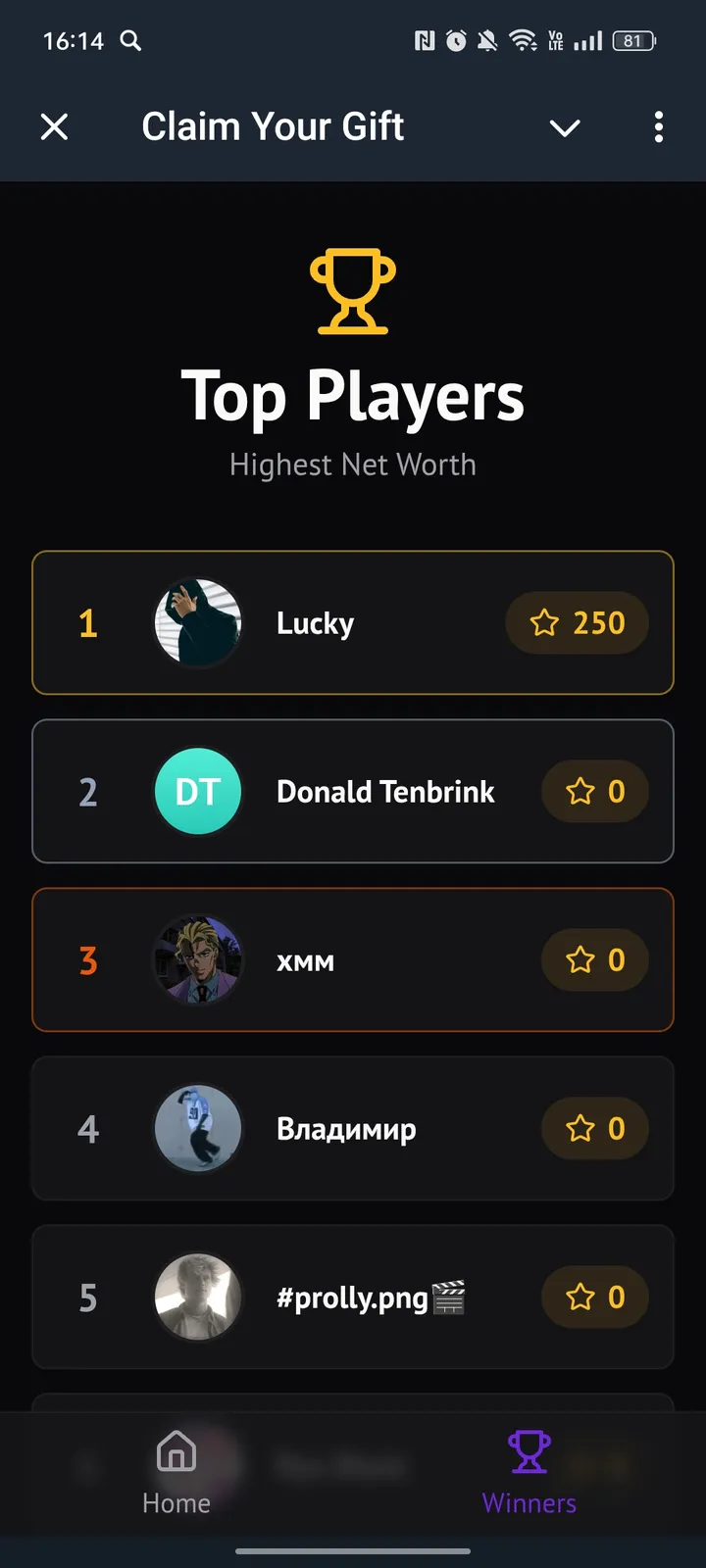This screenshot has width=706, height=1568.
Task: Tap the battery indicator in status bar
Action: 632,41
